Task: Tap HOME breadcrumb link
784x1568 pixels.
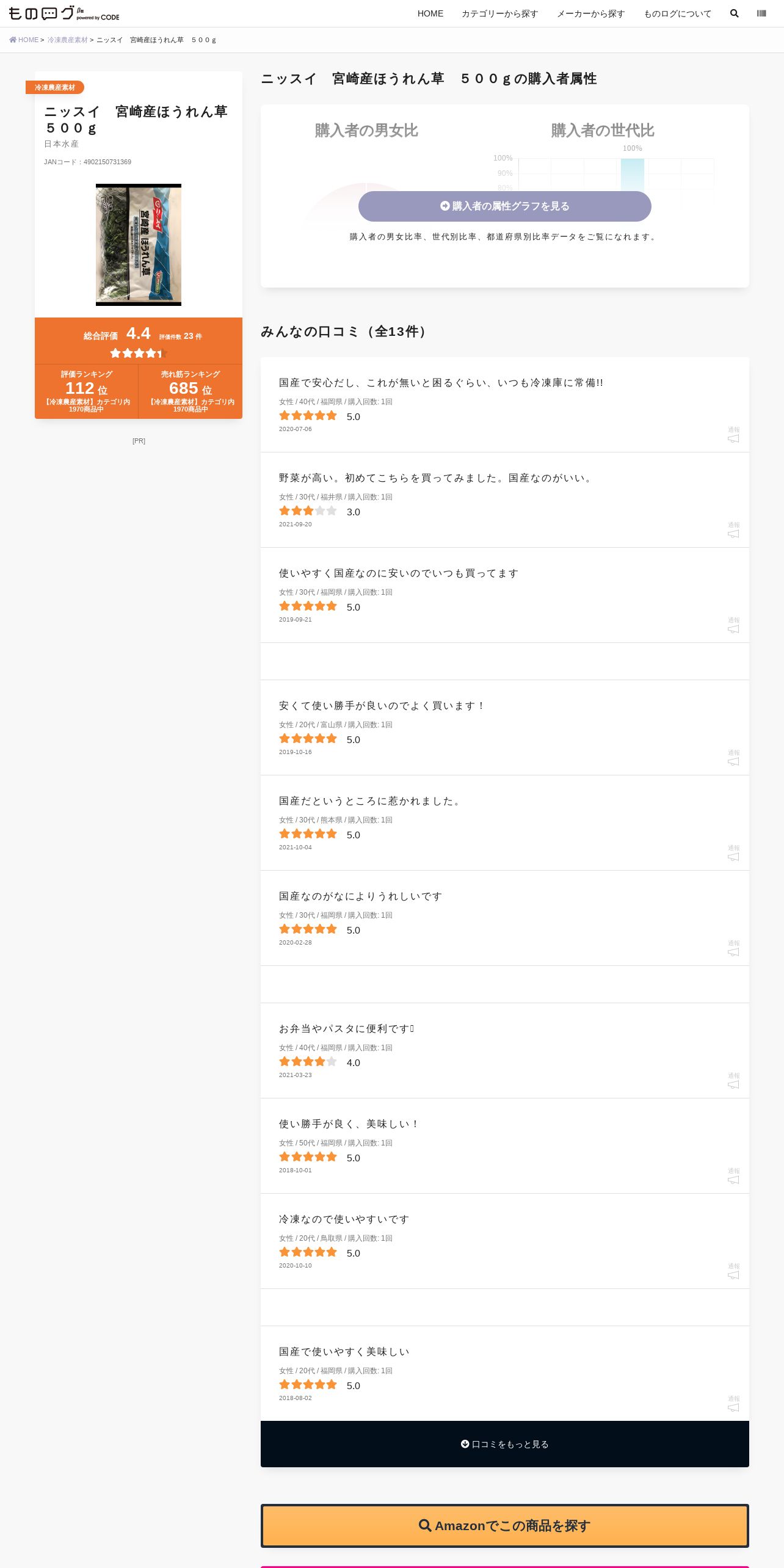Action: pyautogui.click(x=24, y=40)
